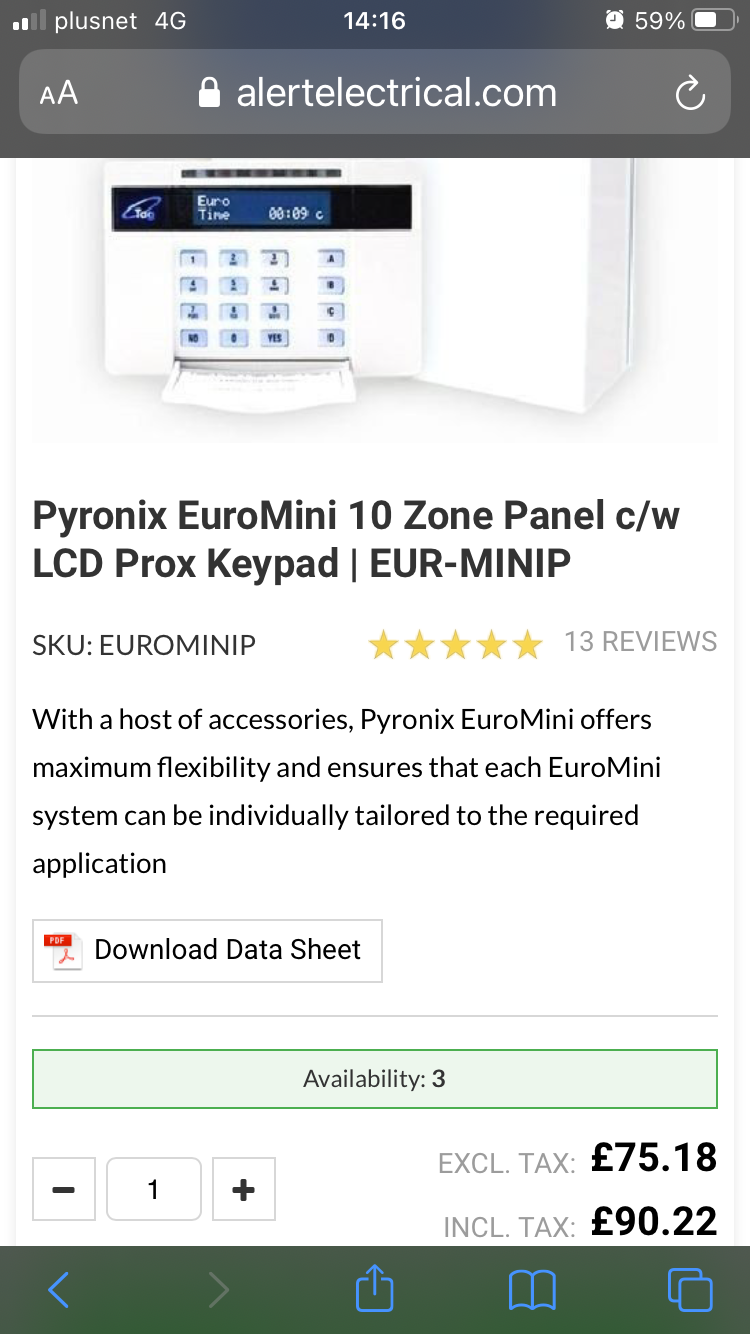
Task: Tap the alertelectrical.com address bar
Action: point(378,93)
